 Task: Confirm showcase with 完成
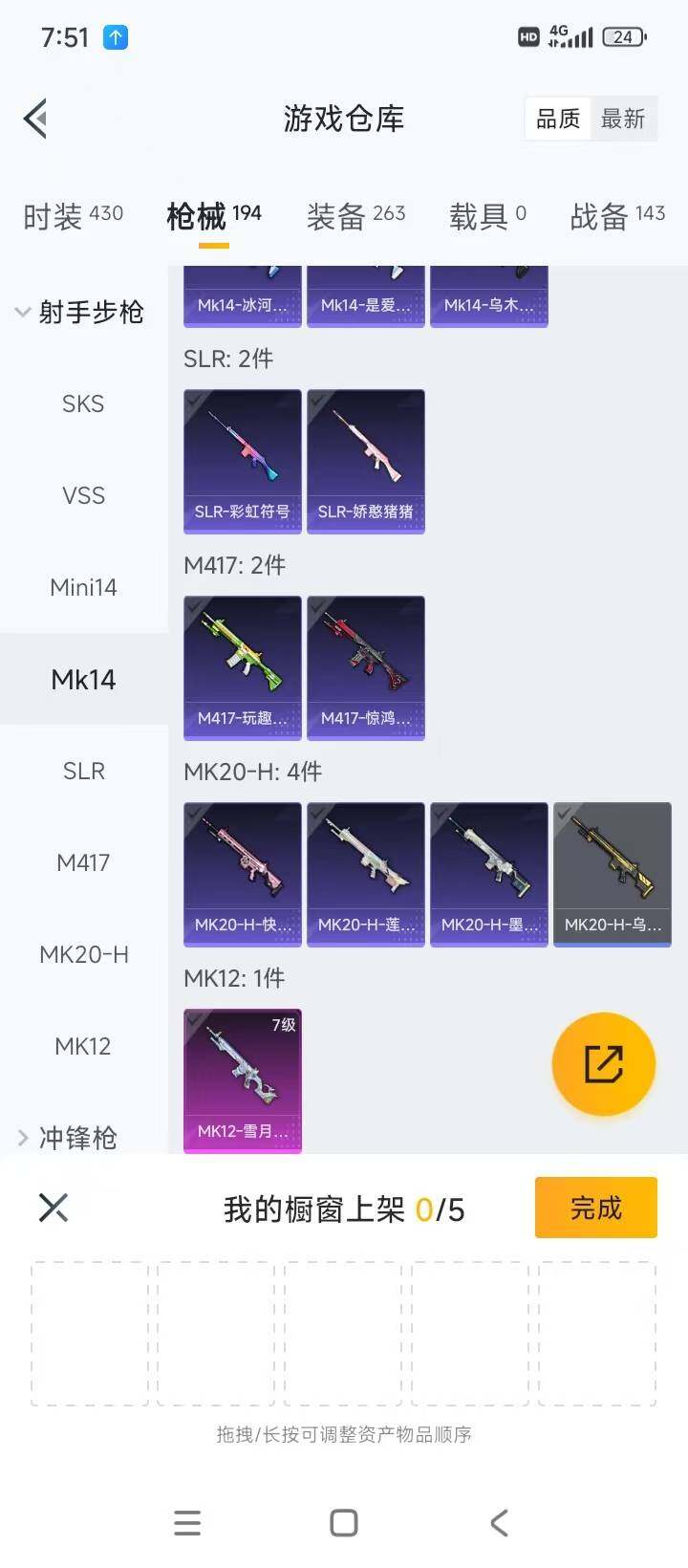595,1209
